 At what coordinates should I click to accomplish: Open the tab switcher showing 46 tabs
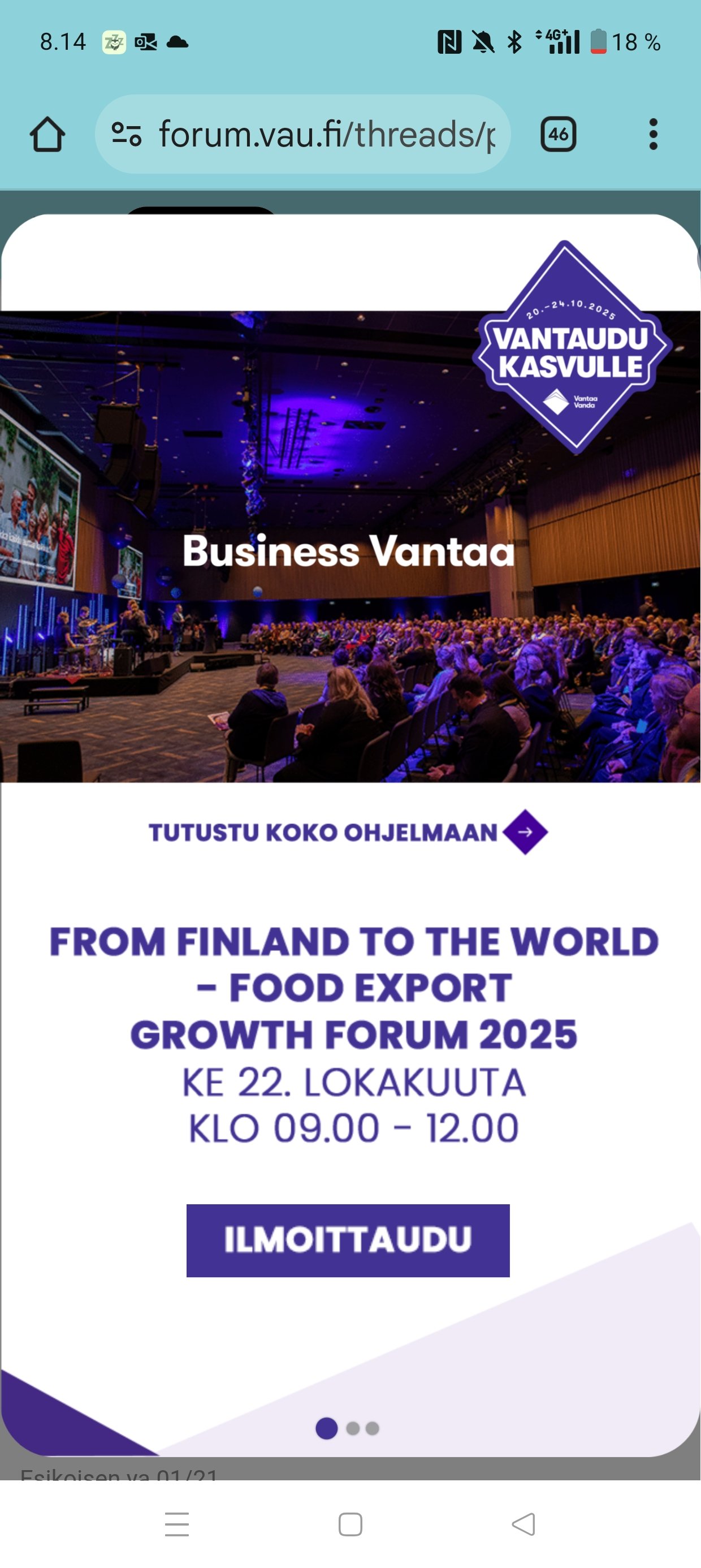(x=558, y=134)
